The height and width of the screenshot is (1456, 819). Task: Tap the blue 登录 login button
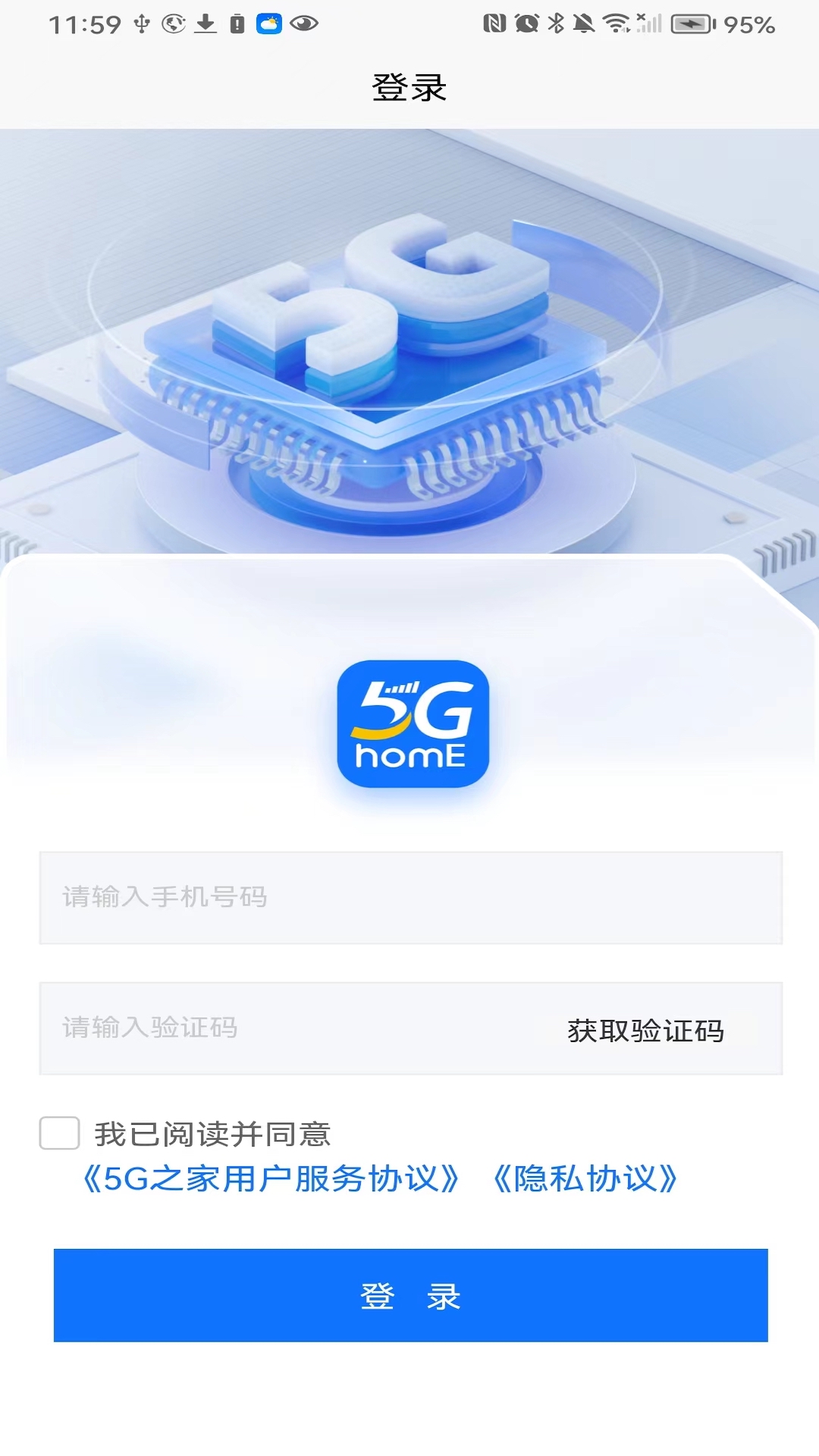(x=410, y=1295)
